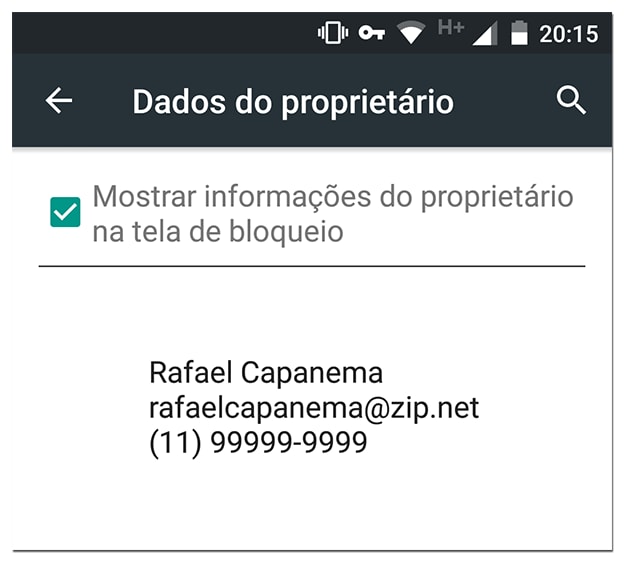Uncheck Mostrar informações do proprietário checkbox
Viewport: 625px width, 563px height.
pos(65,213)
